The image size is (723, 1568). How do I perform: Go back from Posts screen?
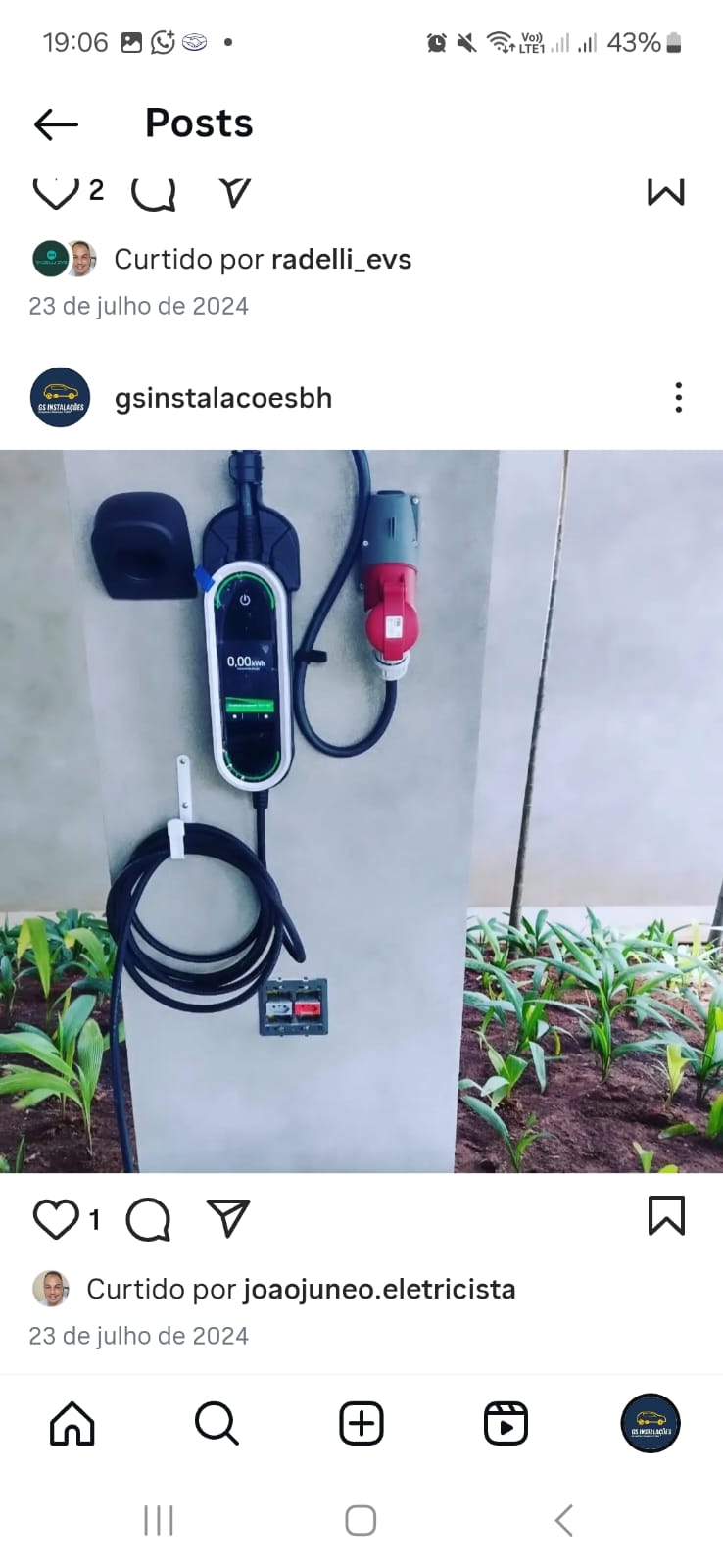(x=56, y=123)
